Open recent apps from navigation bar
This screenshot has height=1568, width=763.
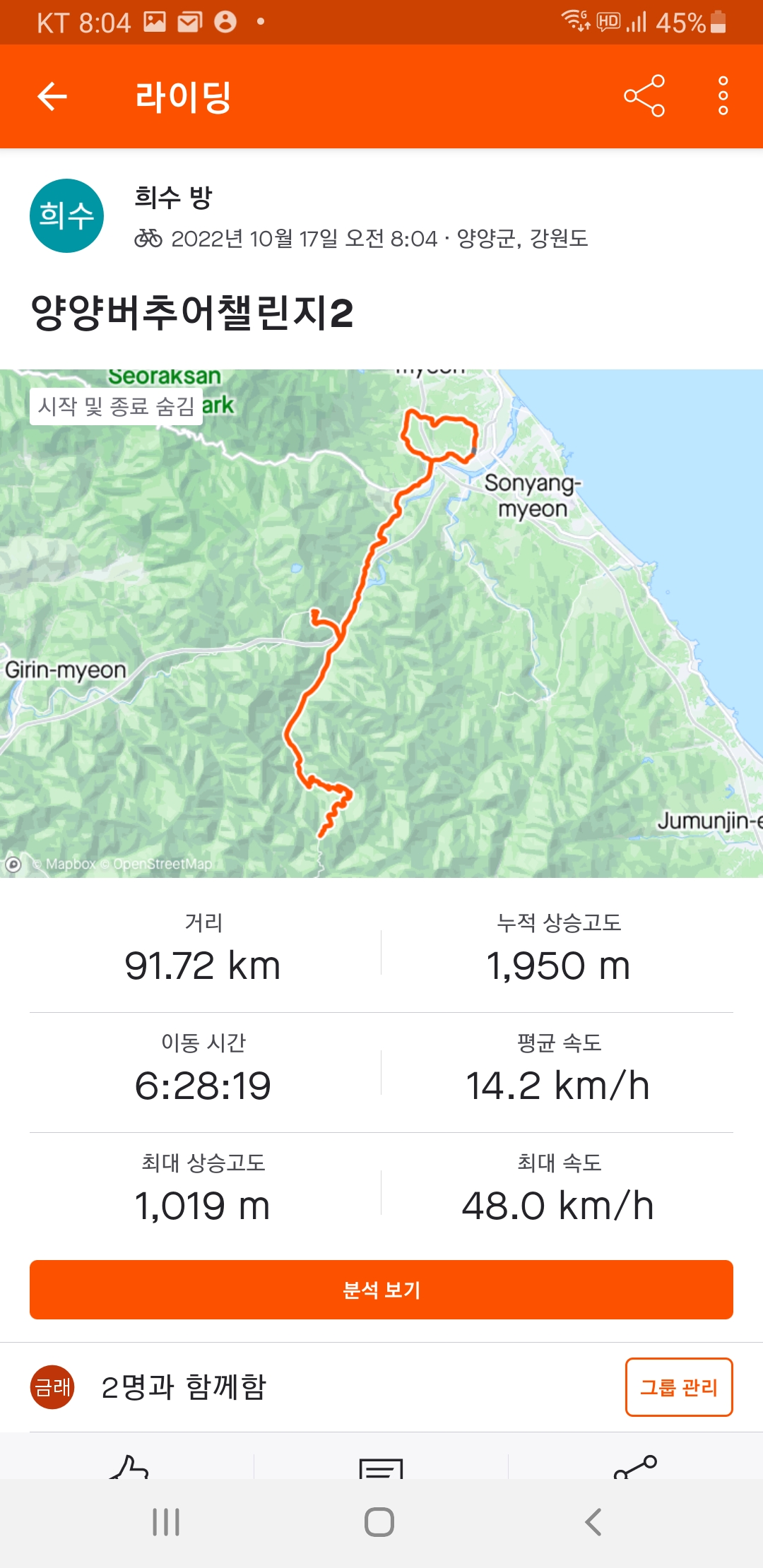tap(167, 1522)
